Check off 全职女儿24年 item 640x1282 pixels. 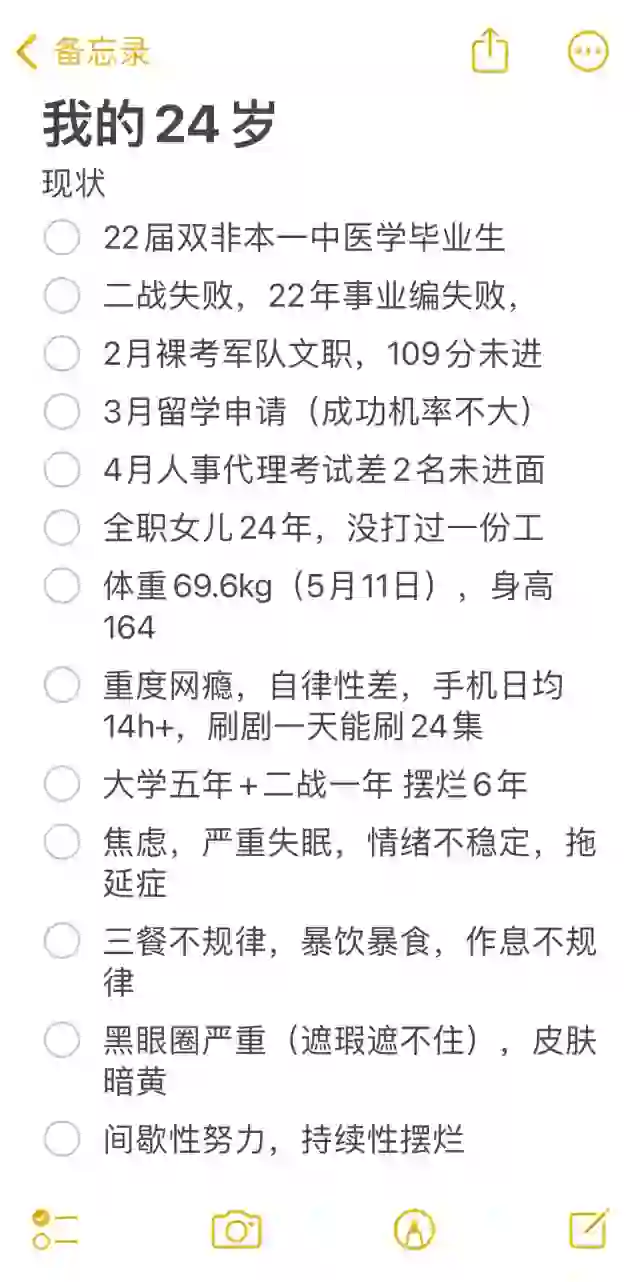point(62,528)
